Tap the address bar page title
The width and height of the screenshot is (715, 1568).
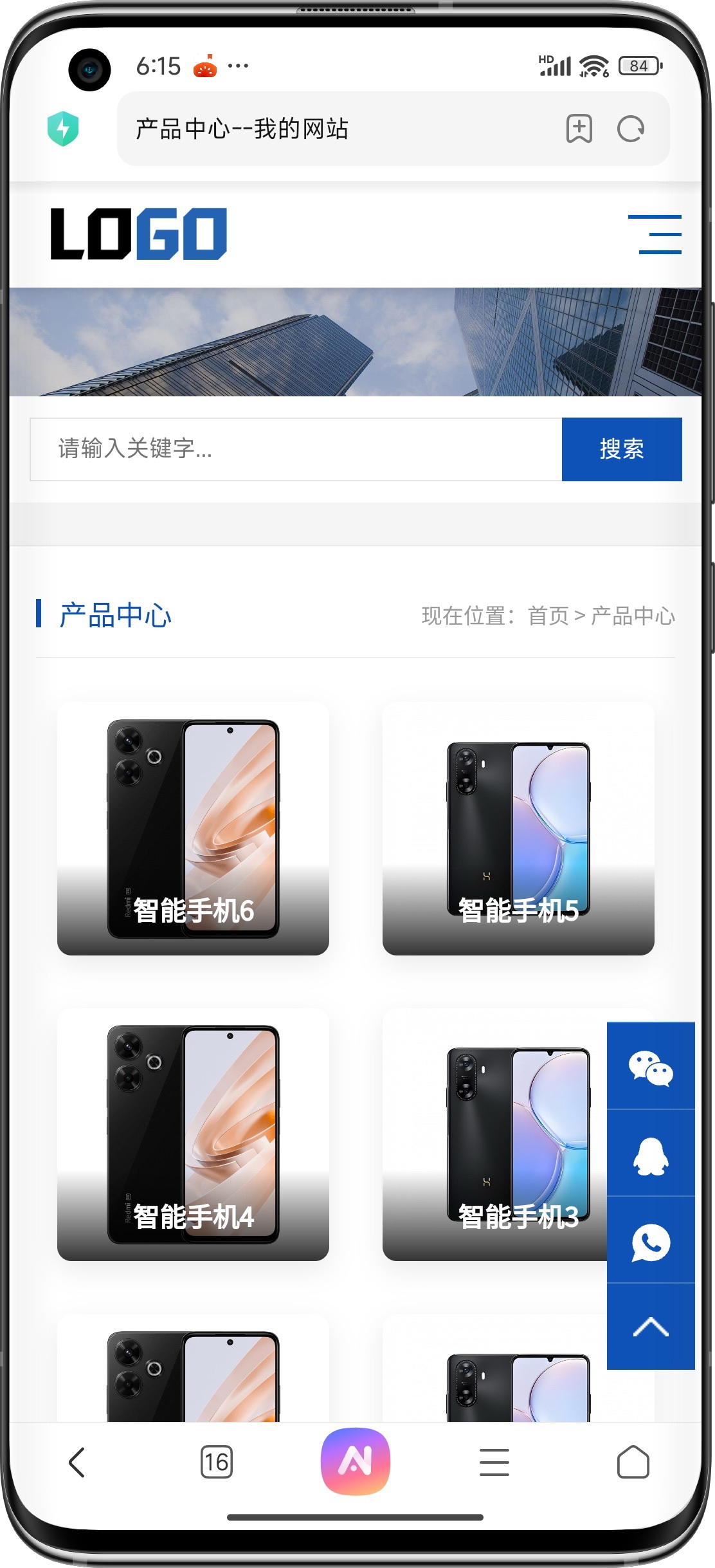[242, 129]
